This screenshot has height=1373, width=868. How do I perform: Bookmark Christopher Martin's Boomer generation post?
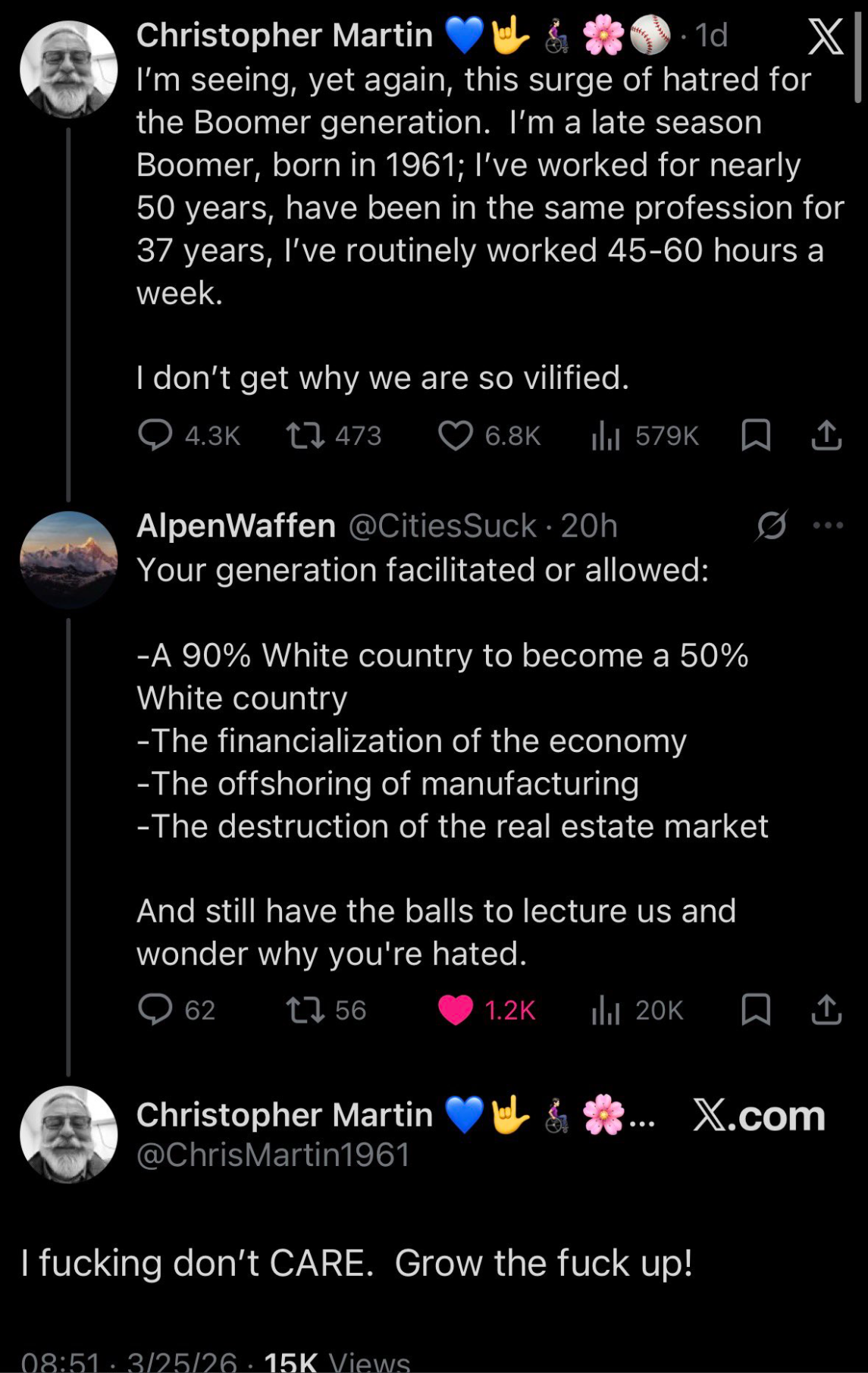click(x=755, y=436)
